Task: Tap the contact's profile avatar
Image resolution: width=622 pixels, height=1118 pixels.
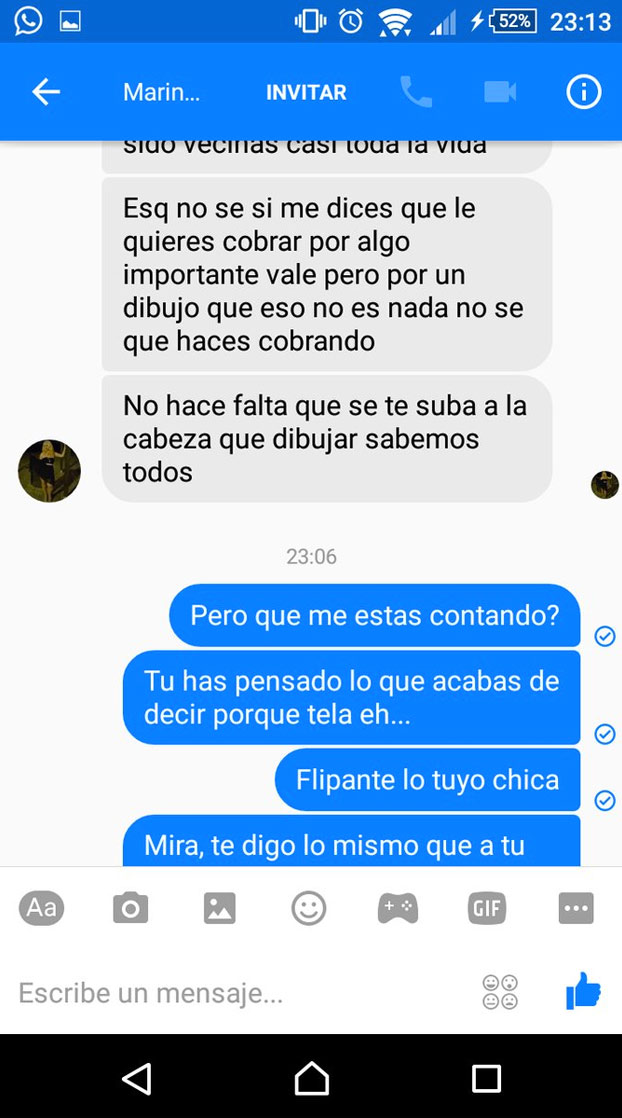Action: pos(49,470)
